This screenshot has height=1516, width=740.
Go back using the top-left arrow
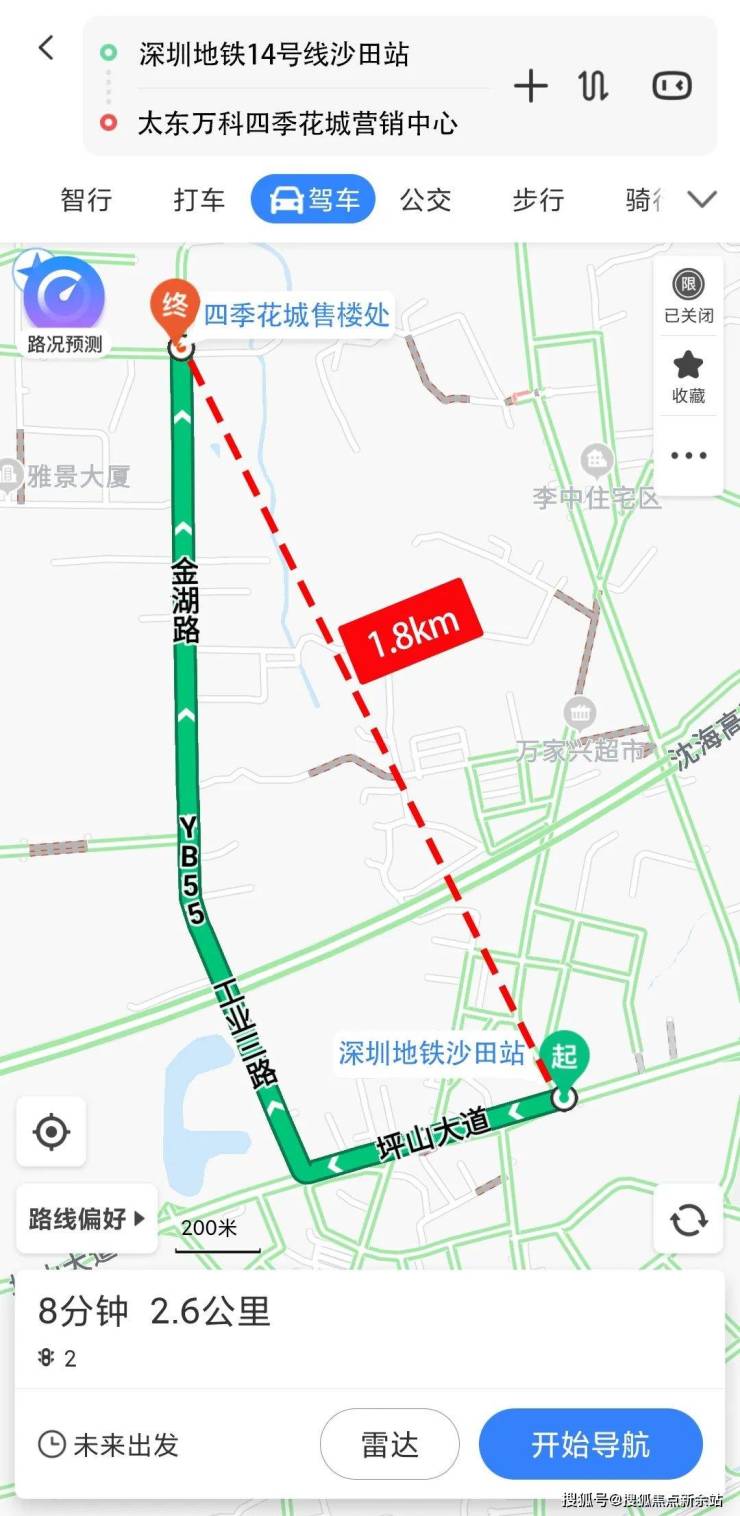pyautogui.click(x=46, y=48)
